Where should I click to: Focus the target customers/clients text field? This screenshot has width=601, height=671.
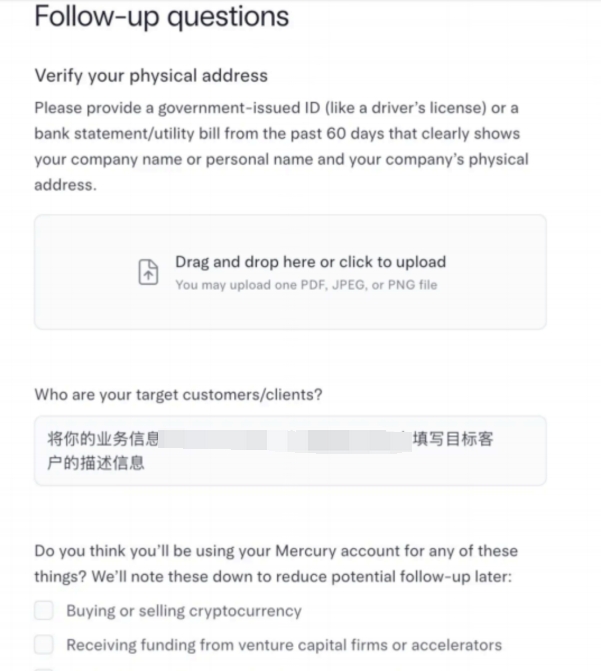click(x=290, y=451)
